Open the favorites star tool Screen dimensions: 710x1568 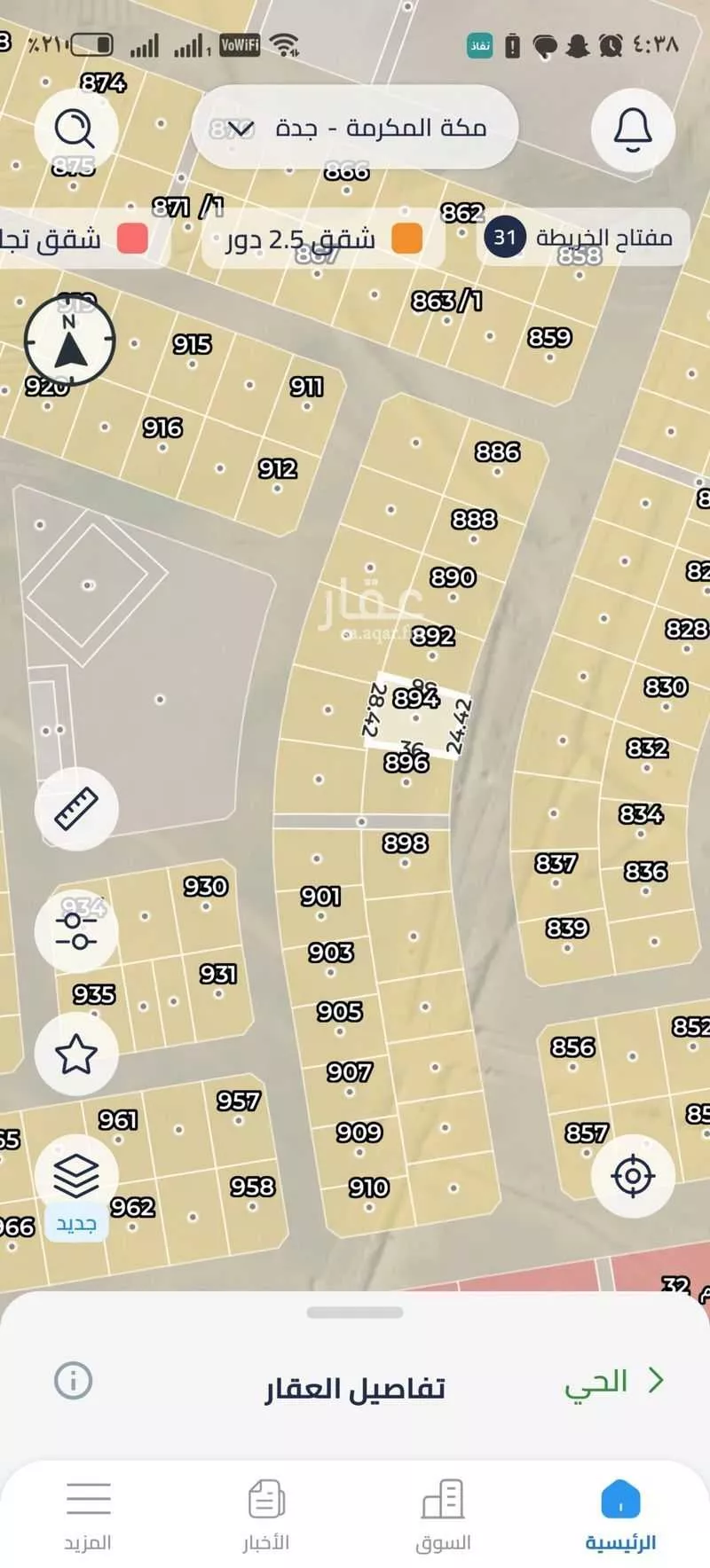pyautogui.click(x=76, y=1054)
